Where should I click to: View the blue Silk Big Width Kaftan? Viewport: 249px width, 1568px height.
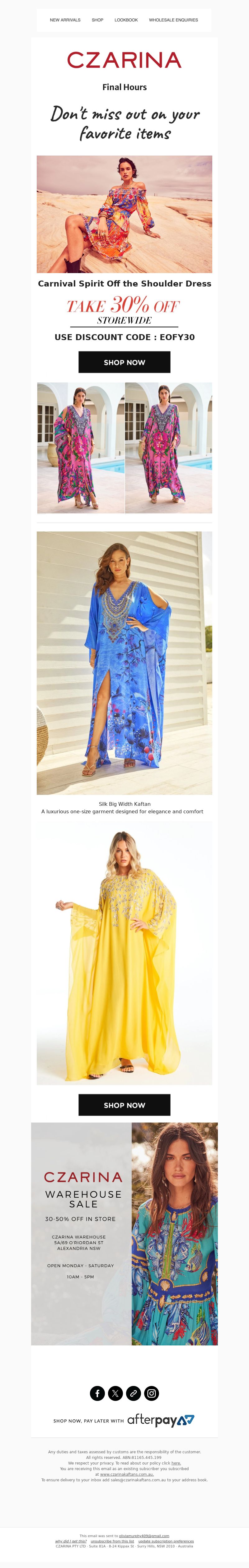point(125,663)
